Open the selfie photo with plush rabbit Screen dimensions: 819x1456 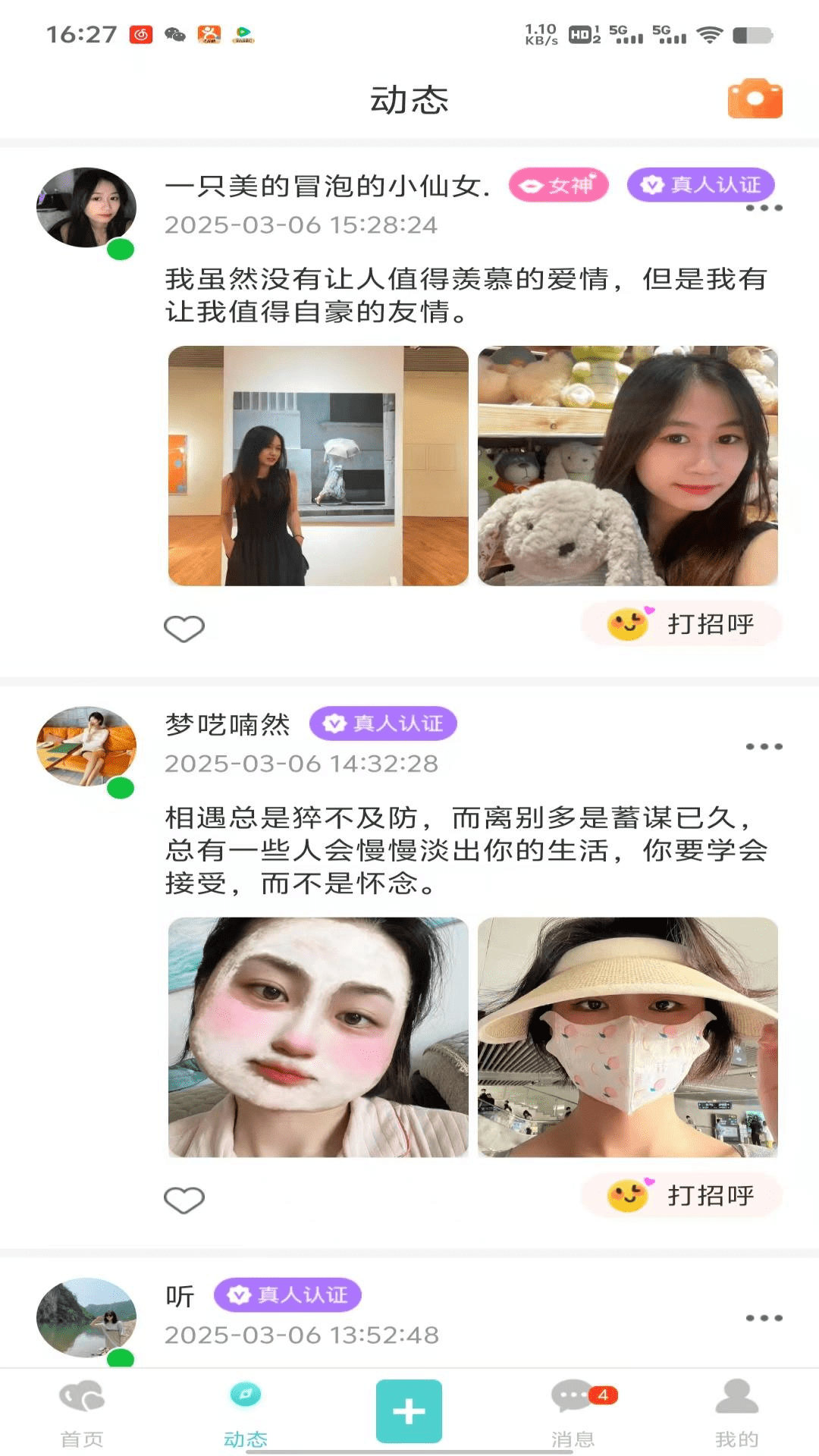[628, 466]
